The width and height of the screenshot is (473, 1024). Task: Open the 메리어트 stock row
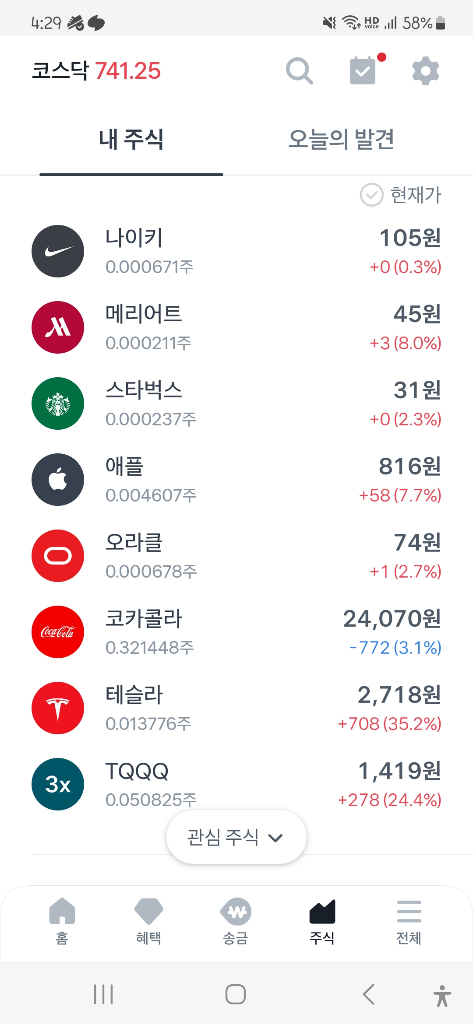[236, 327]
